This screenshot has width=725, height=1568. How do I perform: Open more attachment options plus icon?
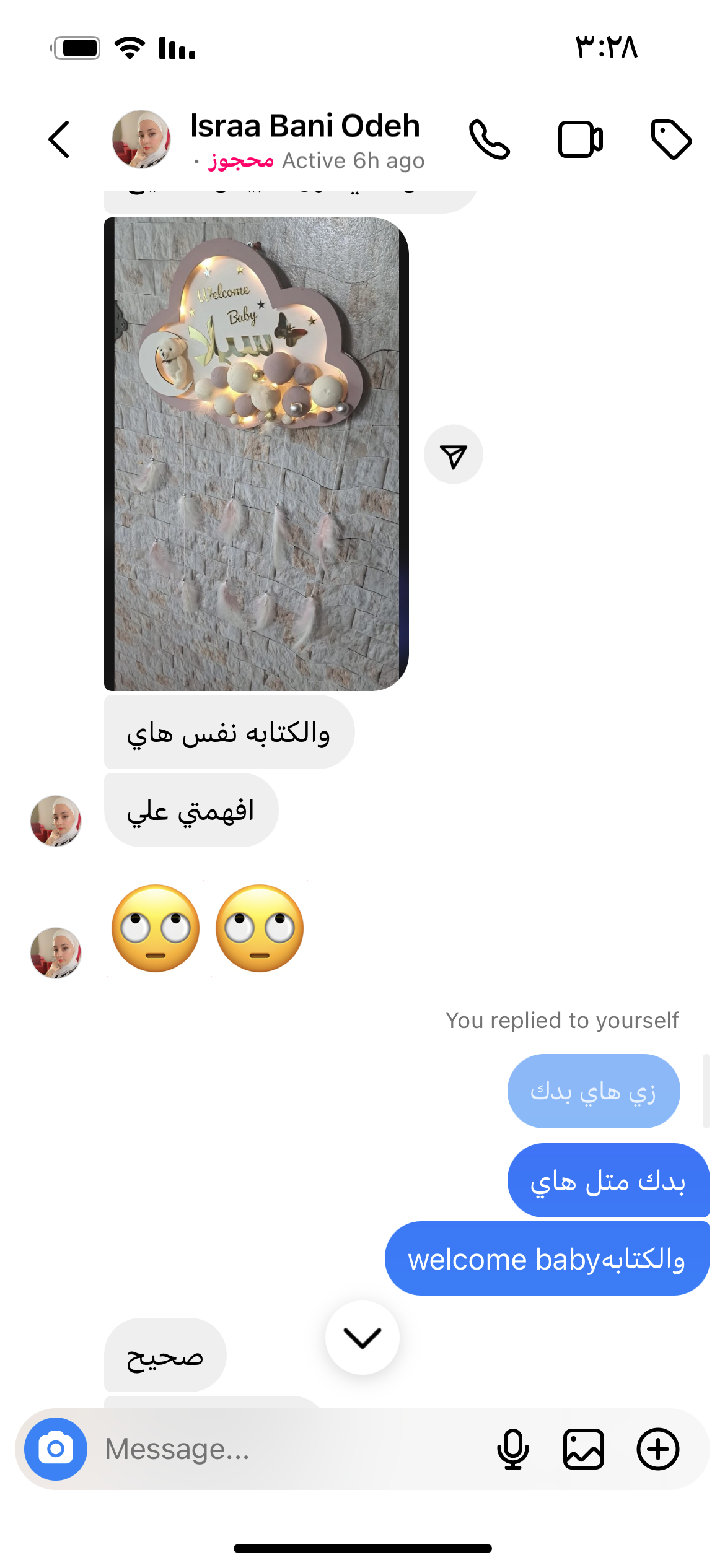657,1449
